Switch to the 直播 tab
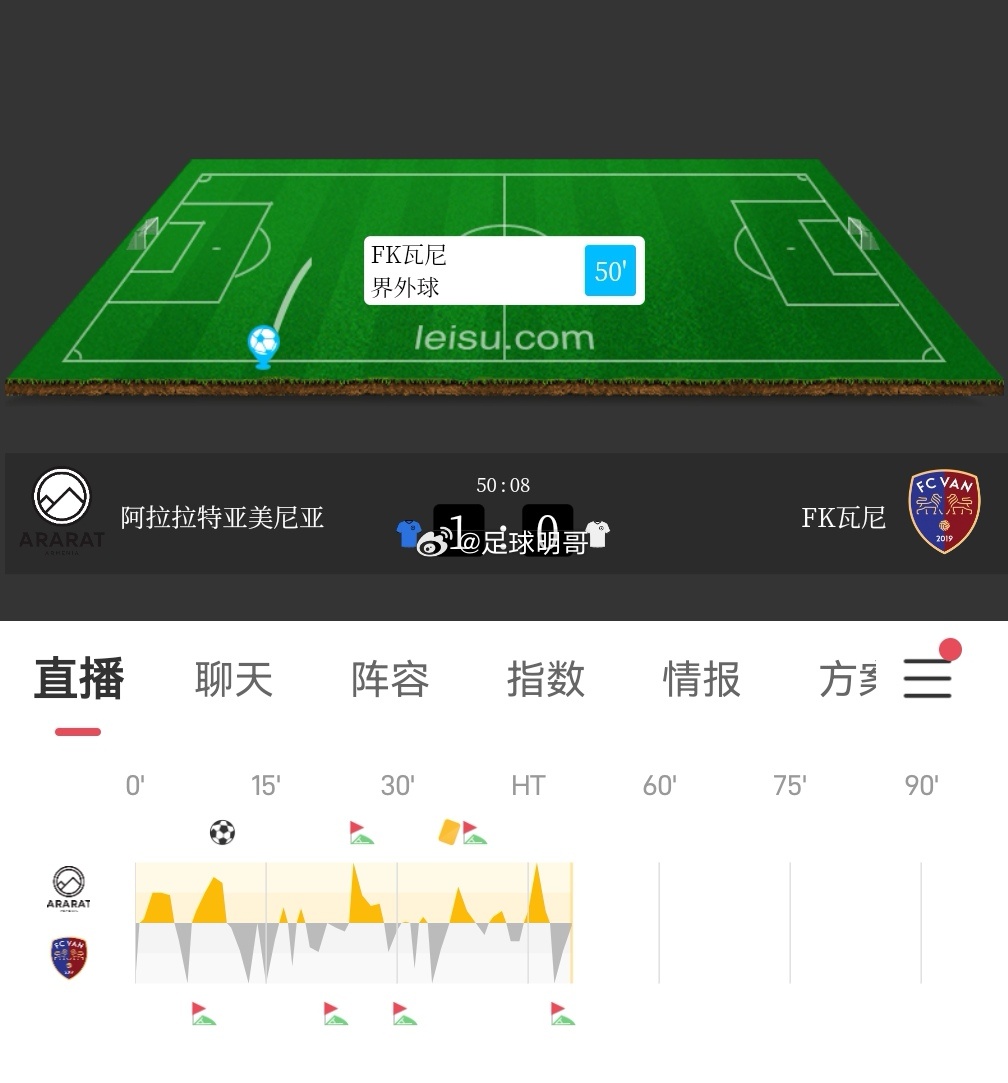Screen dimensions: 1008x1083 coord(79,680)
